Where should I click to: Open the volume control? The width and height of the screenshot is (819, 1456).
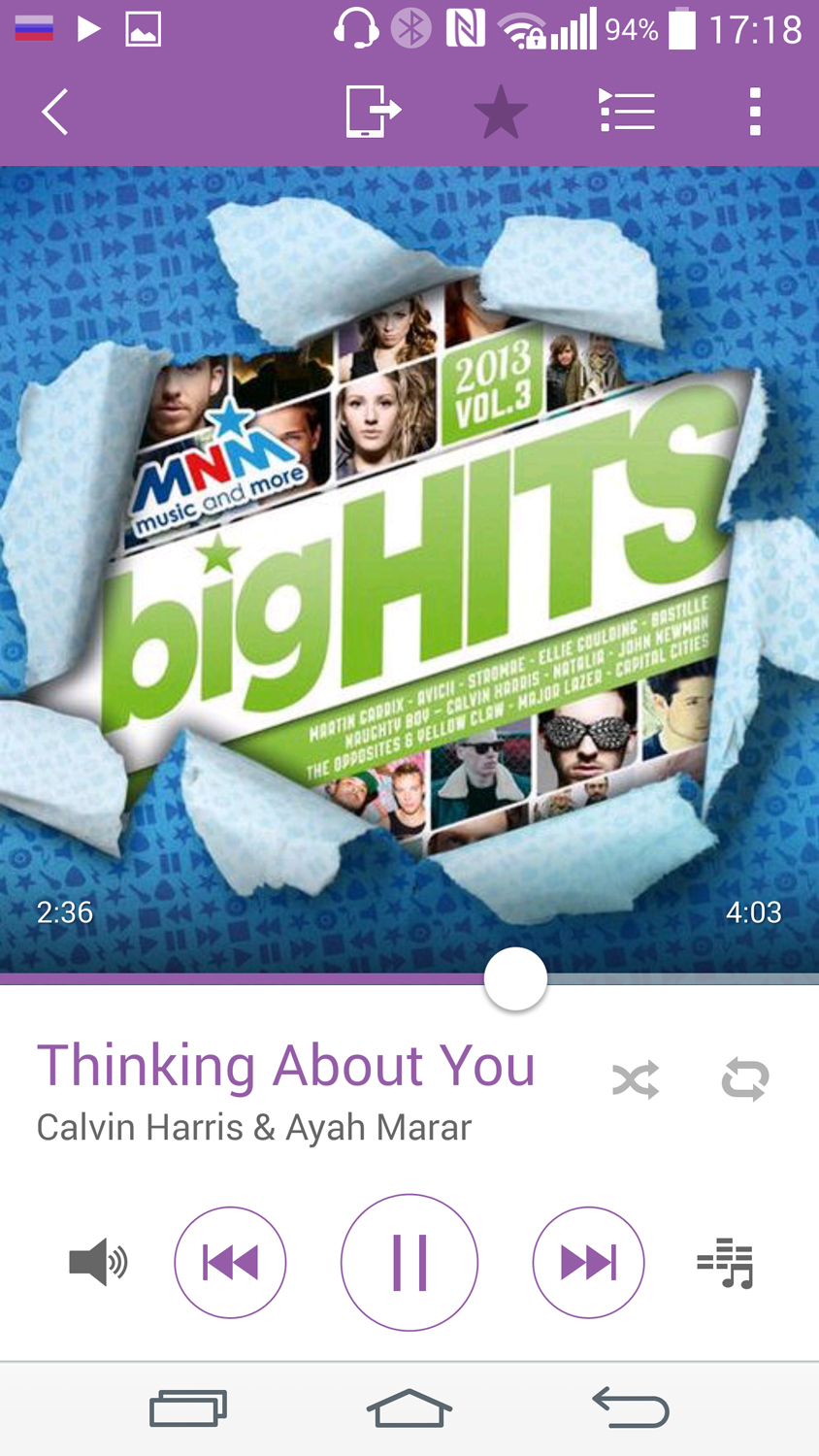(x=98, y=1263)
